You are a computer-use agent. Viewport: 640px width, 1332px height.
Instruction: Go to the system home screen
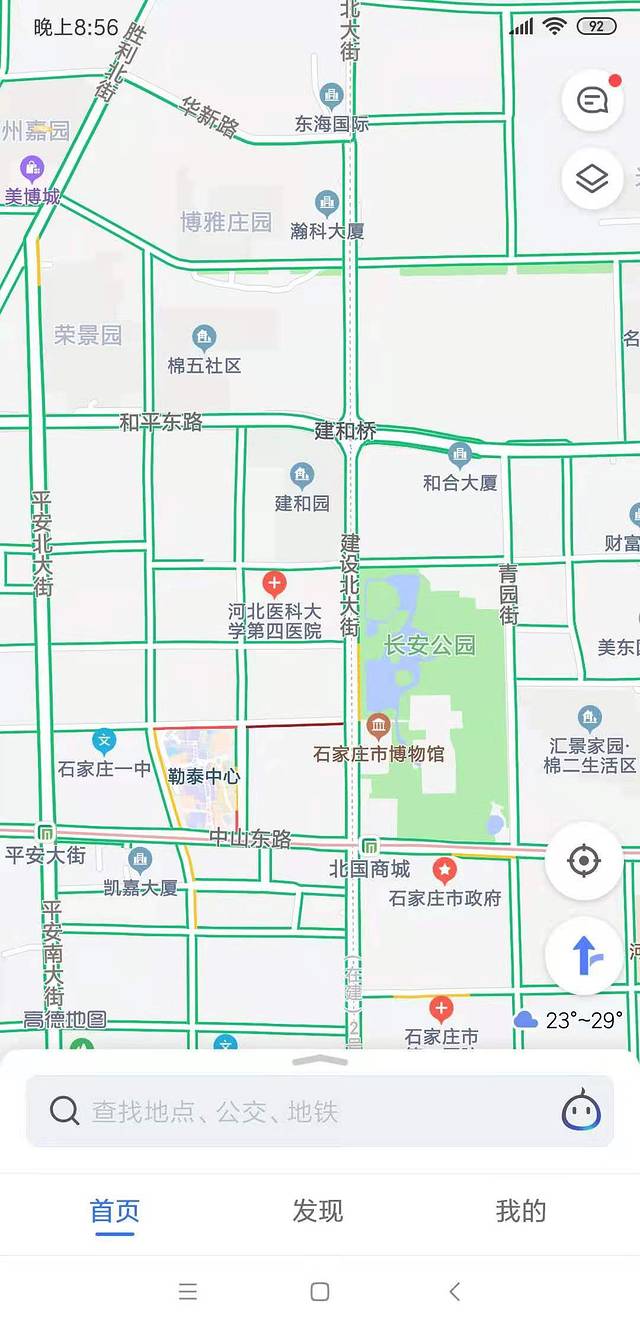(x=320, y=1291)
